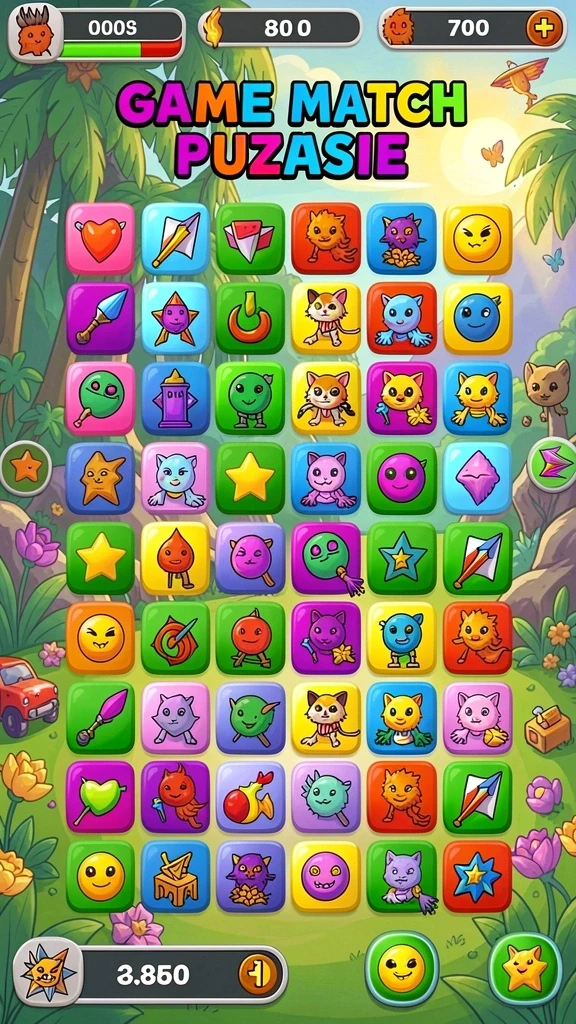Image resolution: width=576 pixels, height=1024 pixels.
Task: Select the red and yellow bird tile
Action: 250,797
